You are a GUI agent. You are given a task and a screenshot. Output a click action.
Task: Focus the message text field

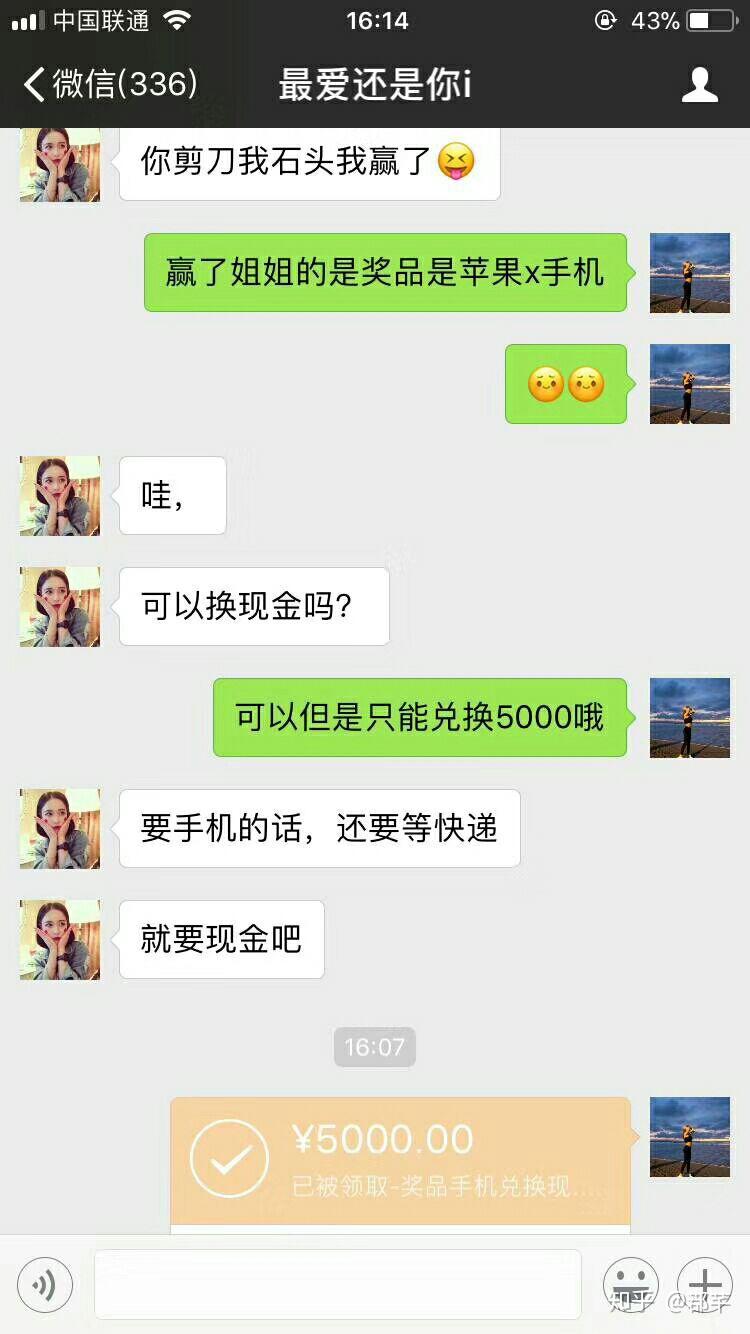click(337, 1284)
